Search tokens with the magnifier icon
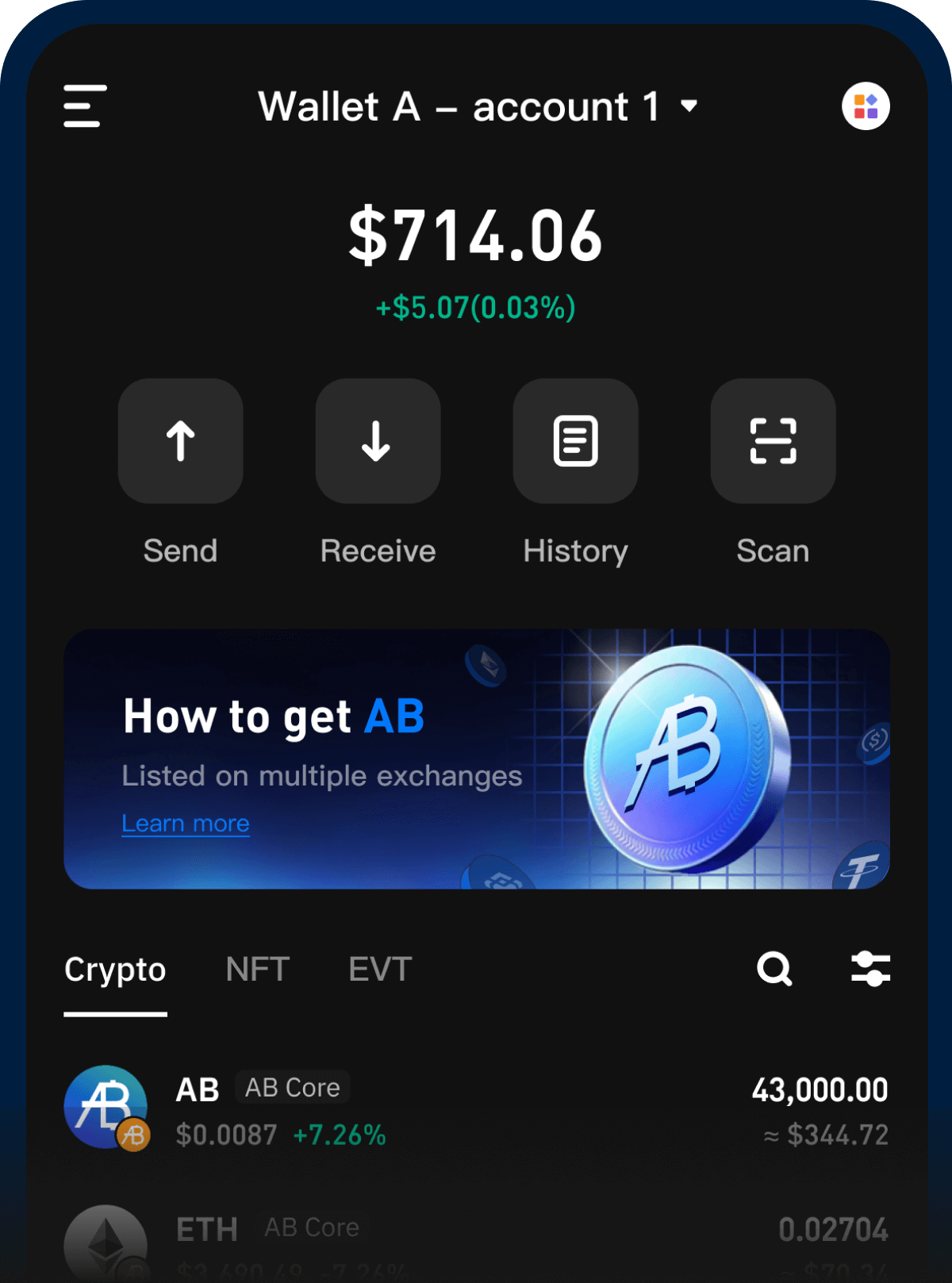 tap(774, 969)
